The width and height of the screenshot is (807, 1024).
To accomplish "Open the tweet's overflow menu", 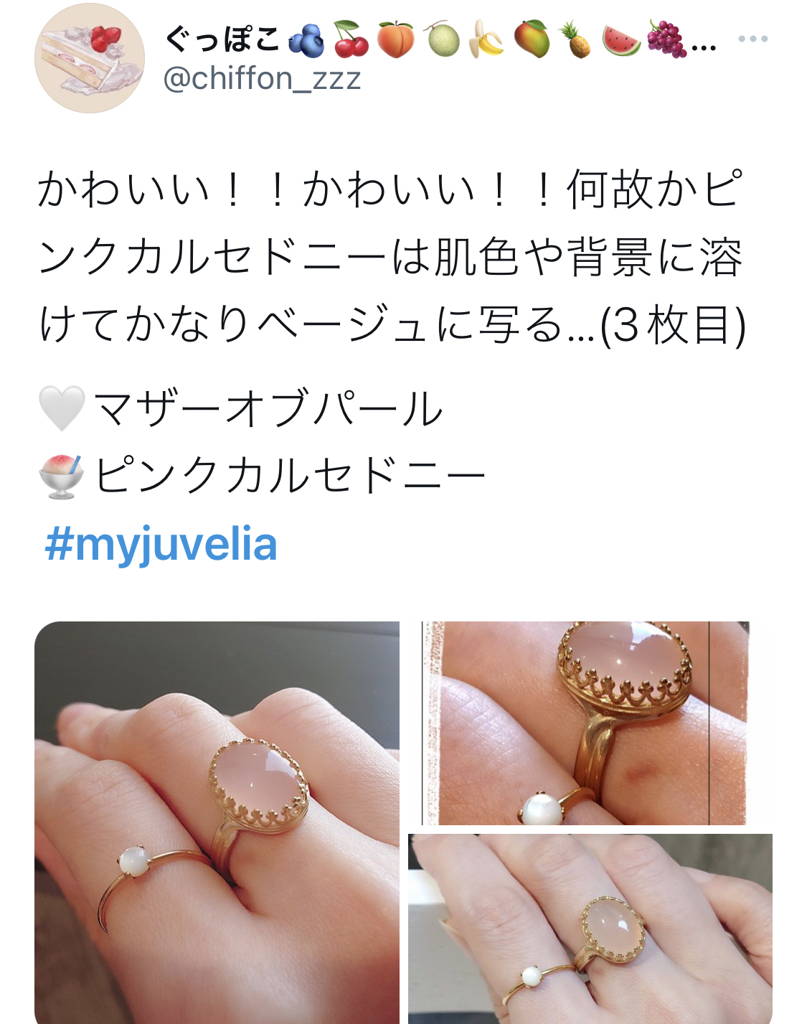I will coord(752,40).
